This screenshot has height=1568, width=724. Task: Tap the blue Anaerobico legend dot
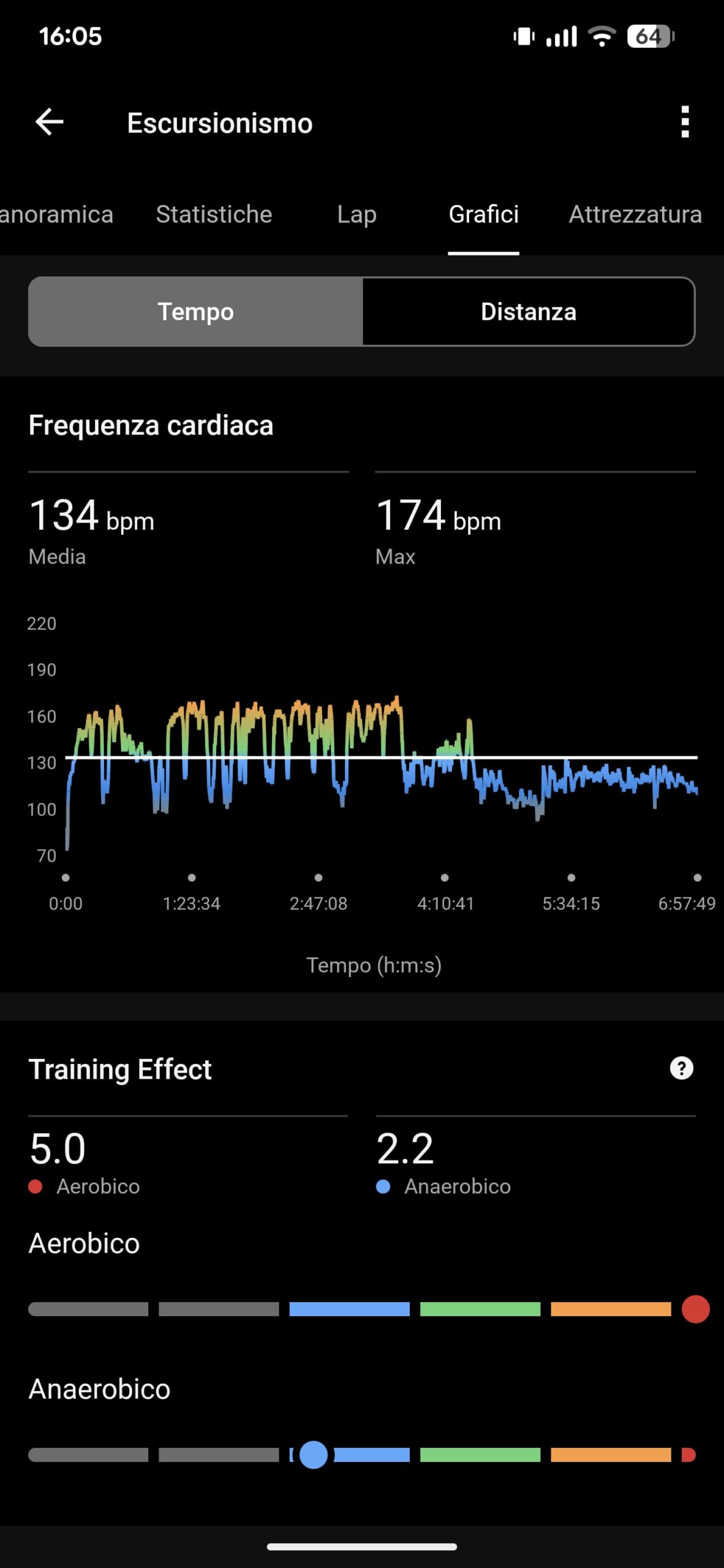(383, 1185)
